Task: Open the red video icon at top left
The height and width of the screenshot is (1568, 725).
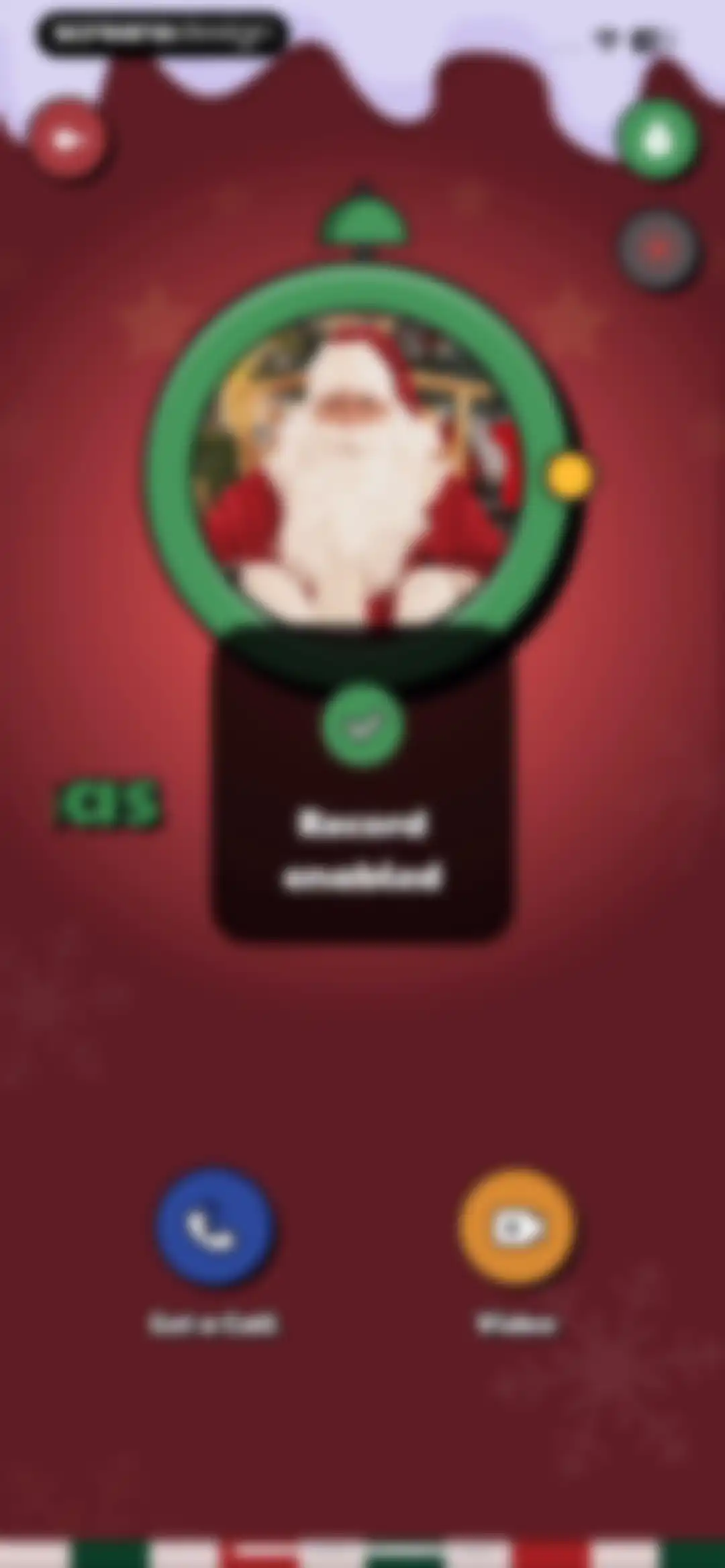Action: [67, 140]
